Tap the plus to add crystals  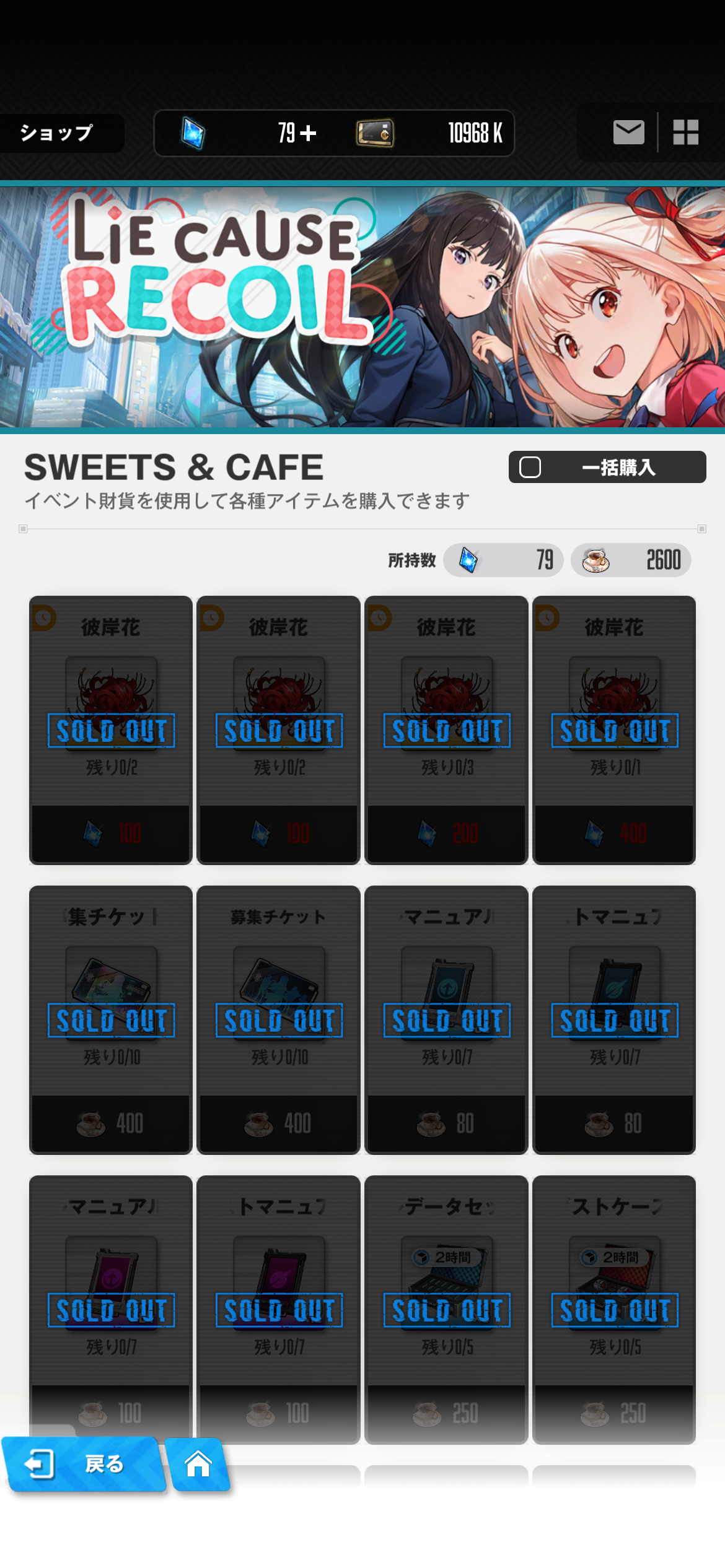coord(308,133)
